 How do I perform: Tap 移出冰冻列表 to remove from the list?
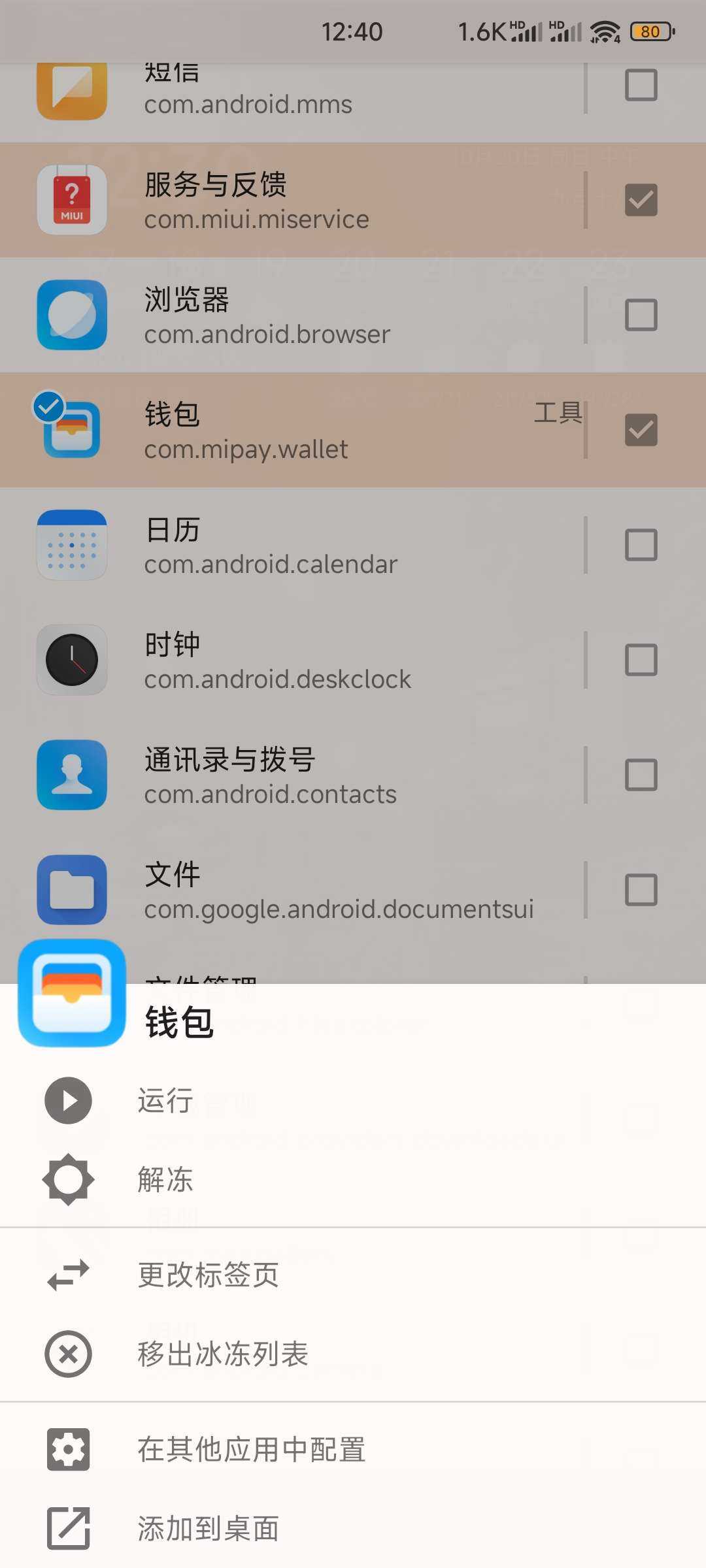point(222,1354)
